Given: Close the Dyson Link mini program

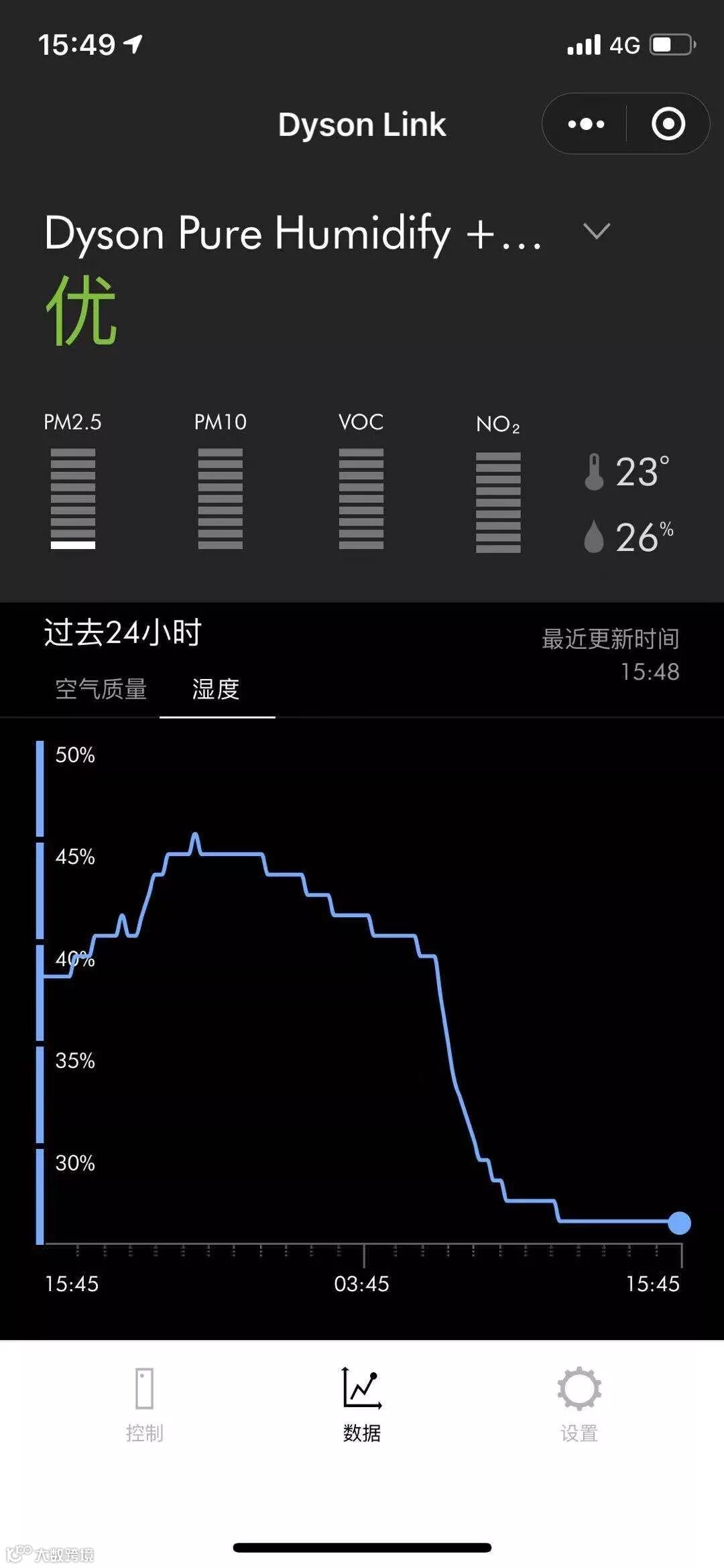Looking at the screenshot, I should pyautogui.click(x=668, y=124).
